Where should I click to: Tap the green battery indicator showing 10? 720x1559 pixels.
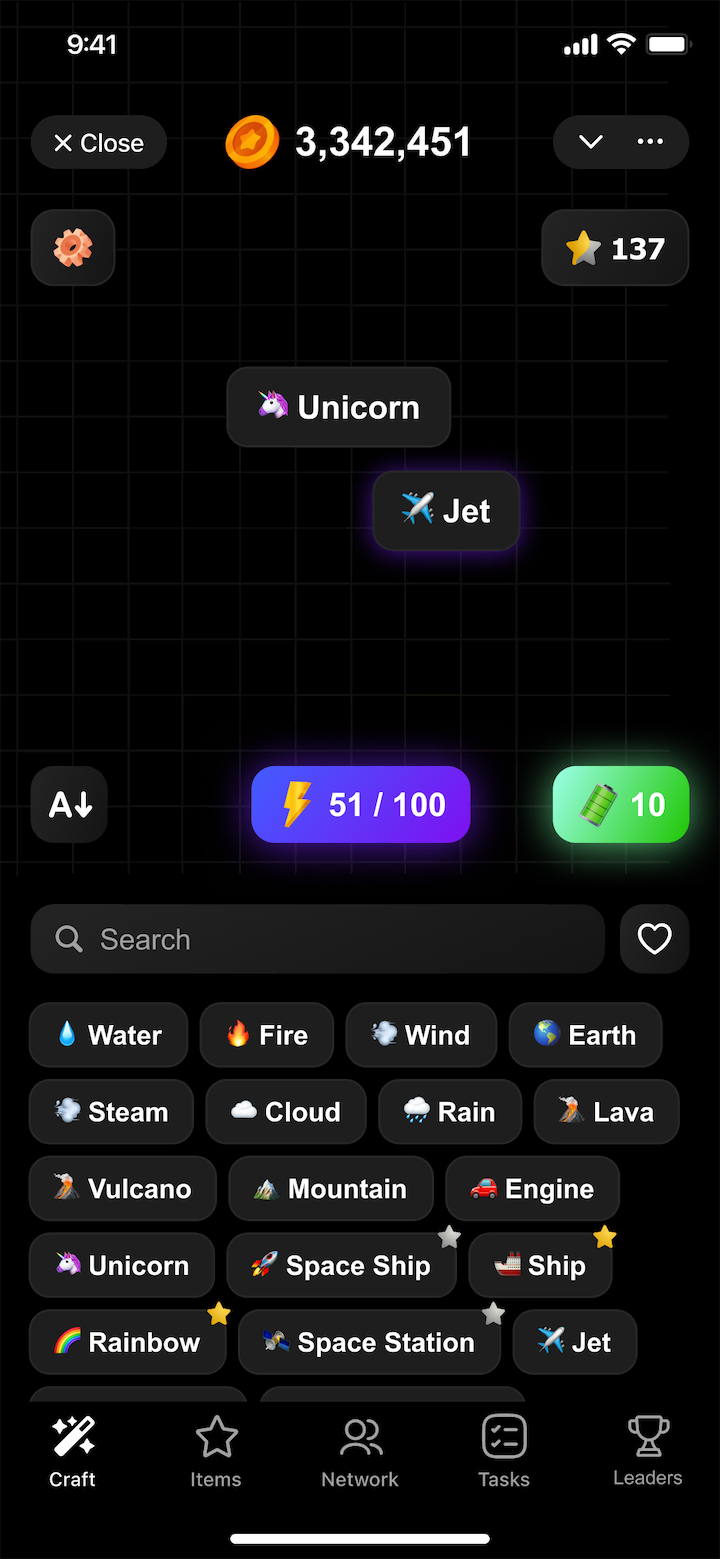point(620,803)
